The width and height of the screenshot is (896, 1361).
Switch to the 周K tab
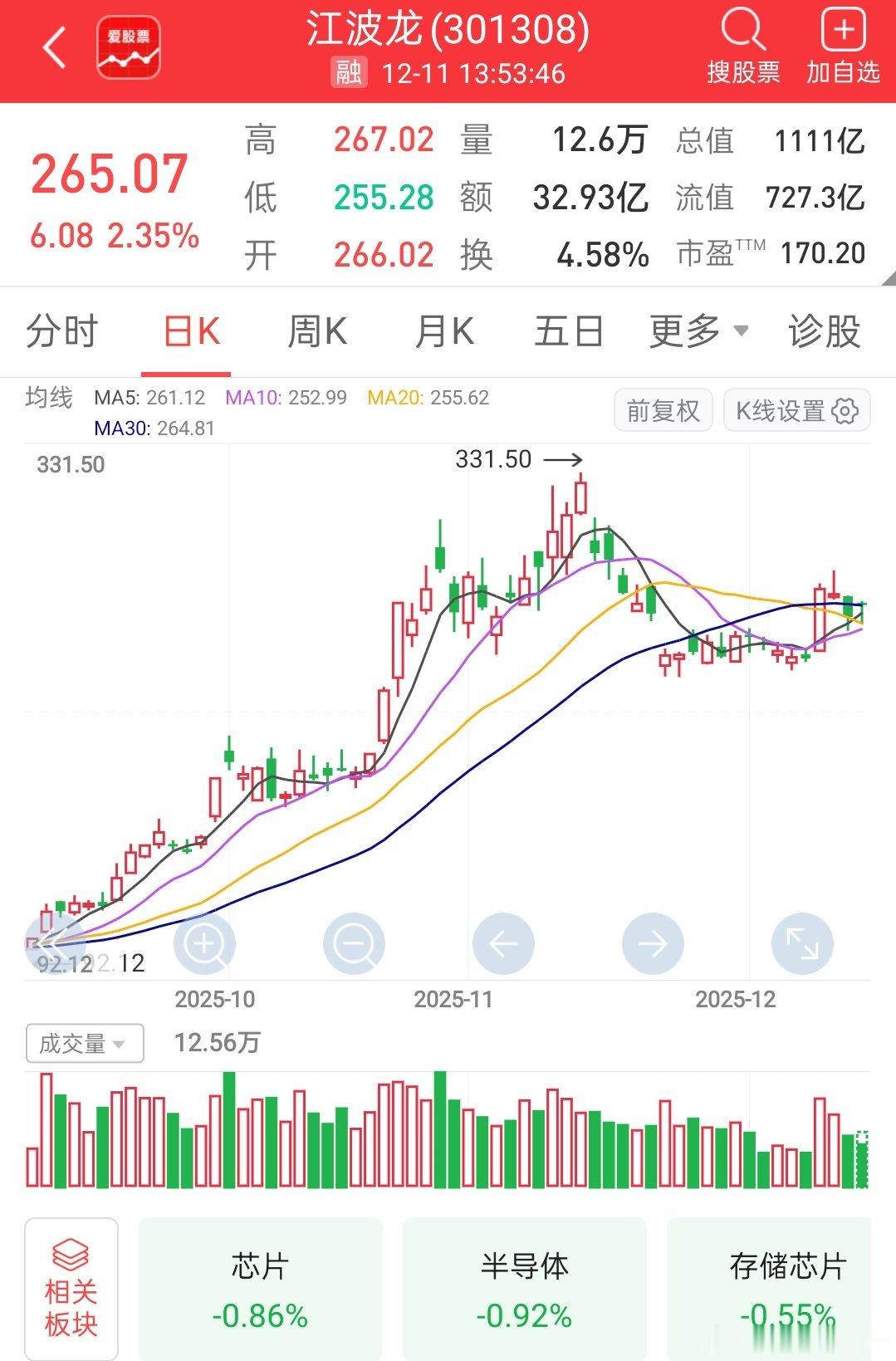coord(317,331)
